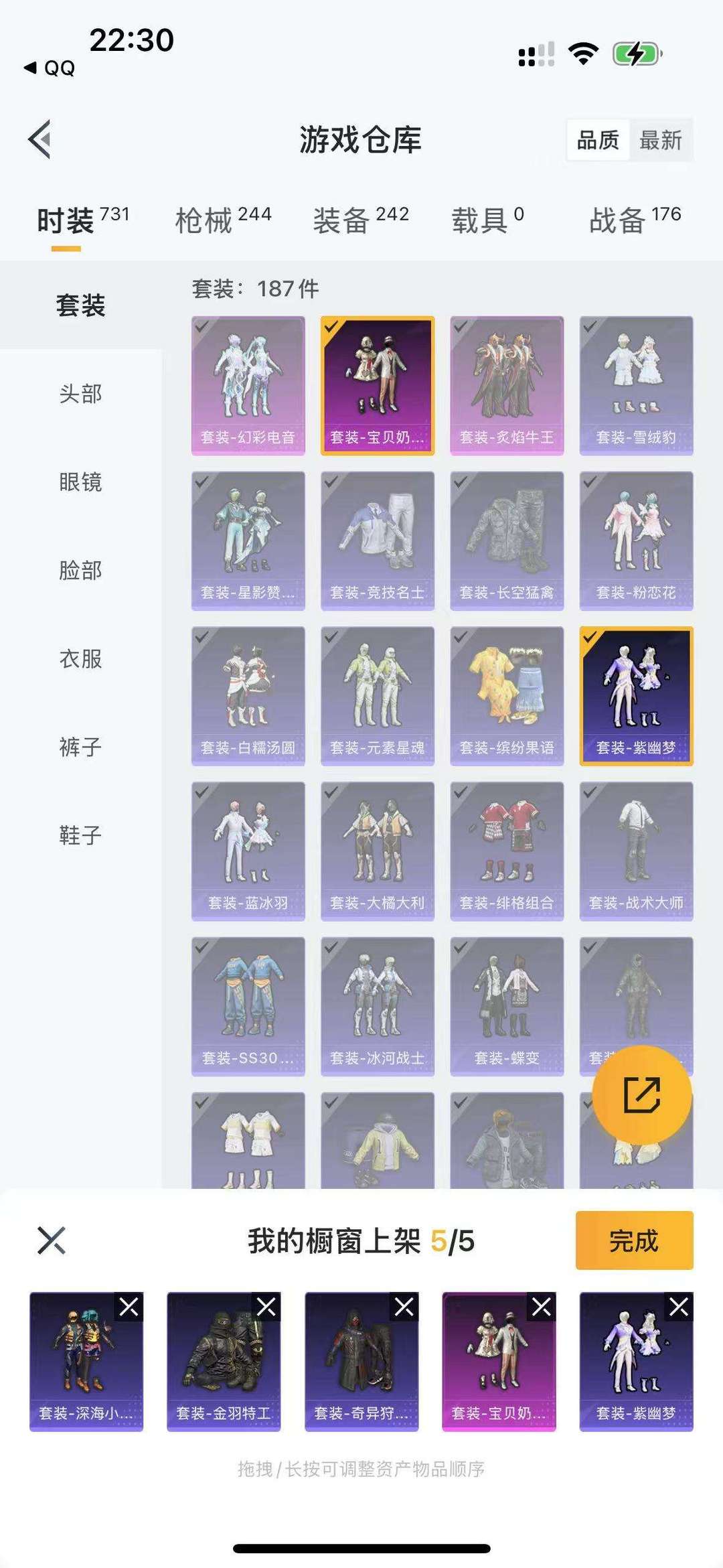Screen dimensions: 723x1568
Task: Return to QQ via status bar
Action: 50,68
